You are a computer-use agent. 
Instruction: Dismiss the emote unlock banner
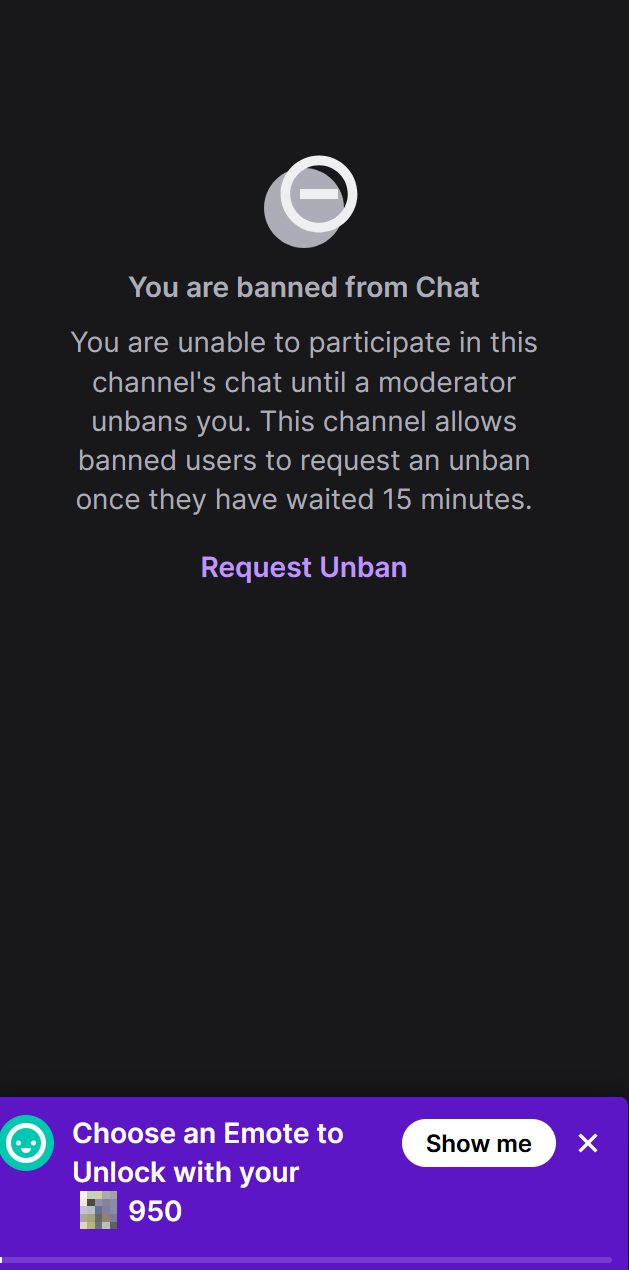click(588, 1143)
